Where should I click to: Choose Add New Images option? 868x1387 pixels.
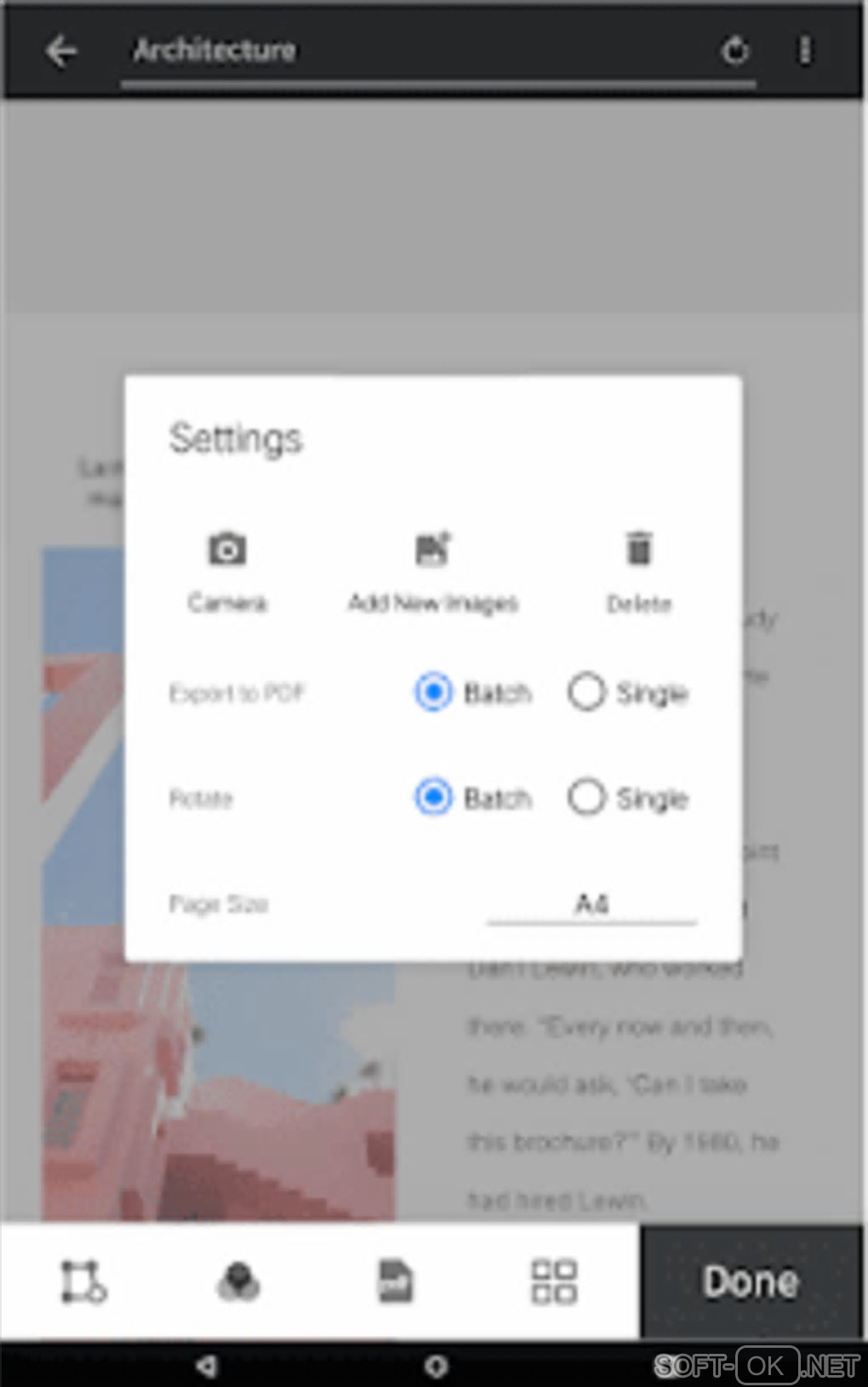click(433, 570)
